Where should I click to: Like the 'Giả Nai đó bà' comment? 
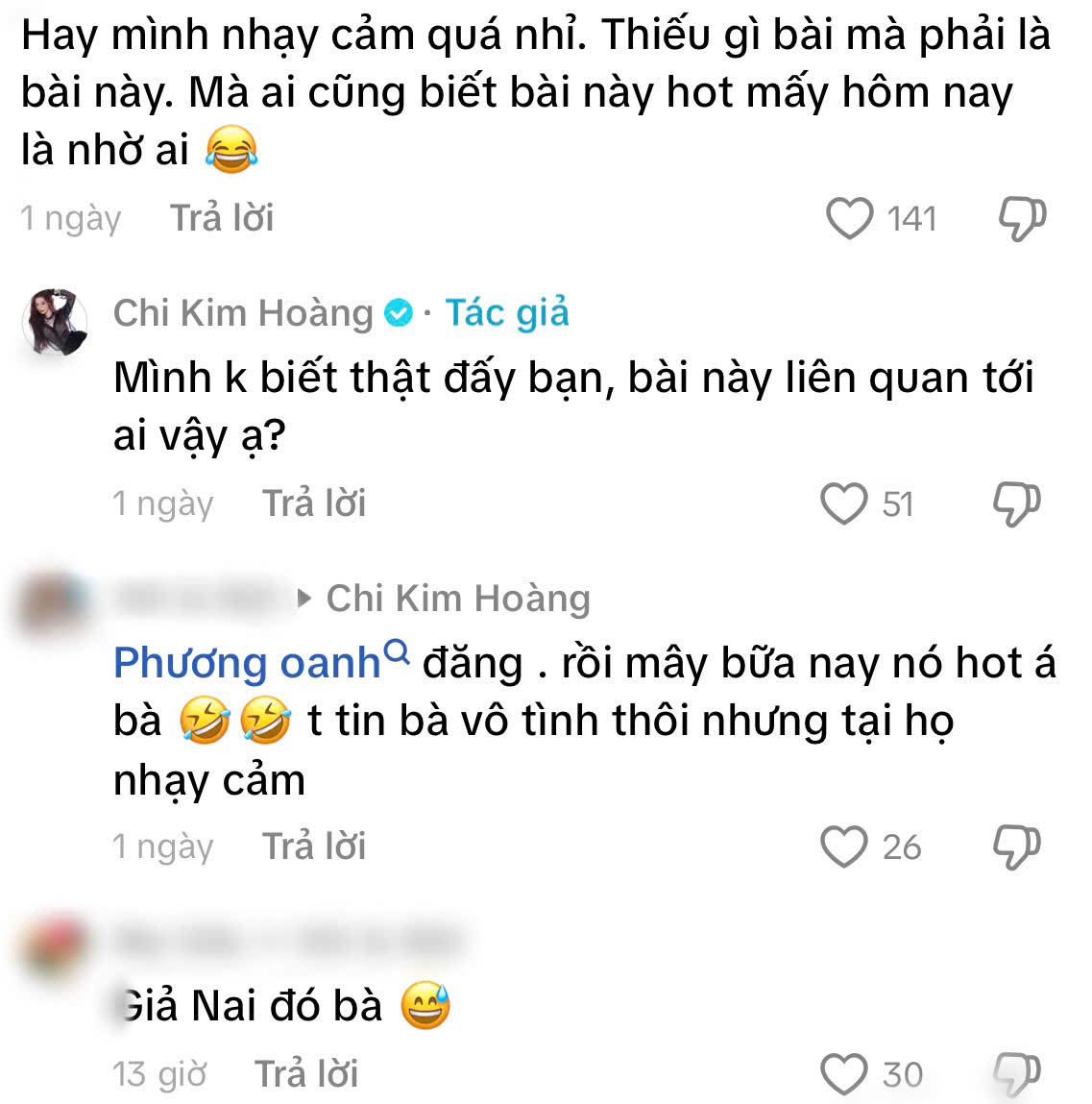[x=844, y=1073]
